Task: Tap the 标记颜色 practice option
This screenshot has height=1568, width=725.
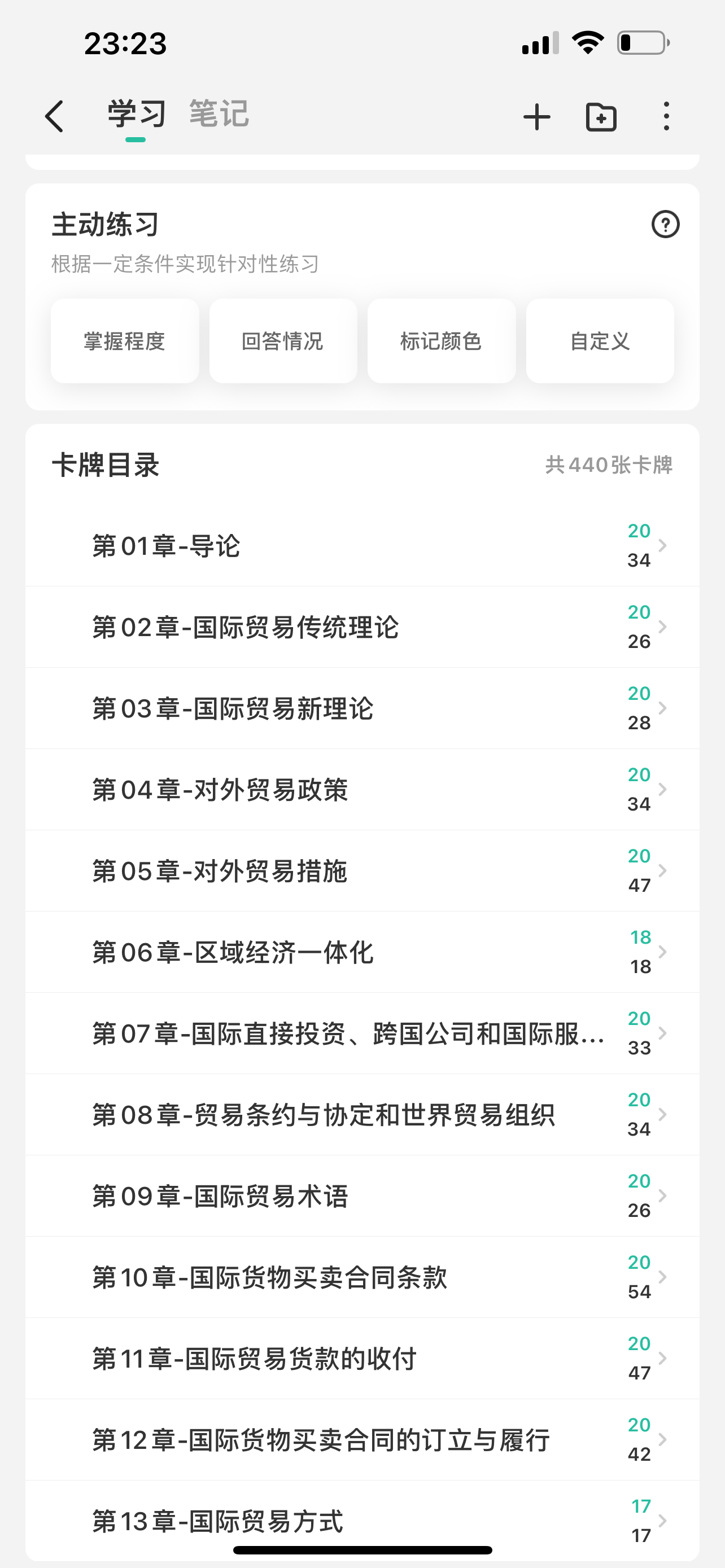Action: point(442,341)
